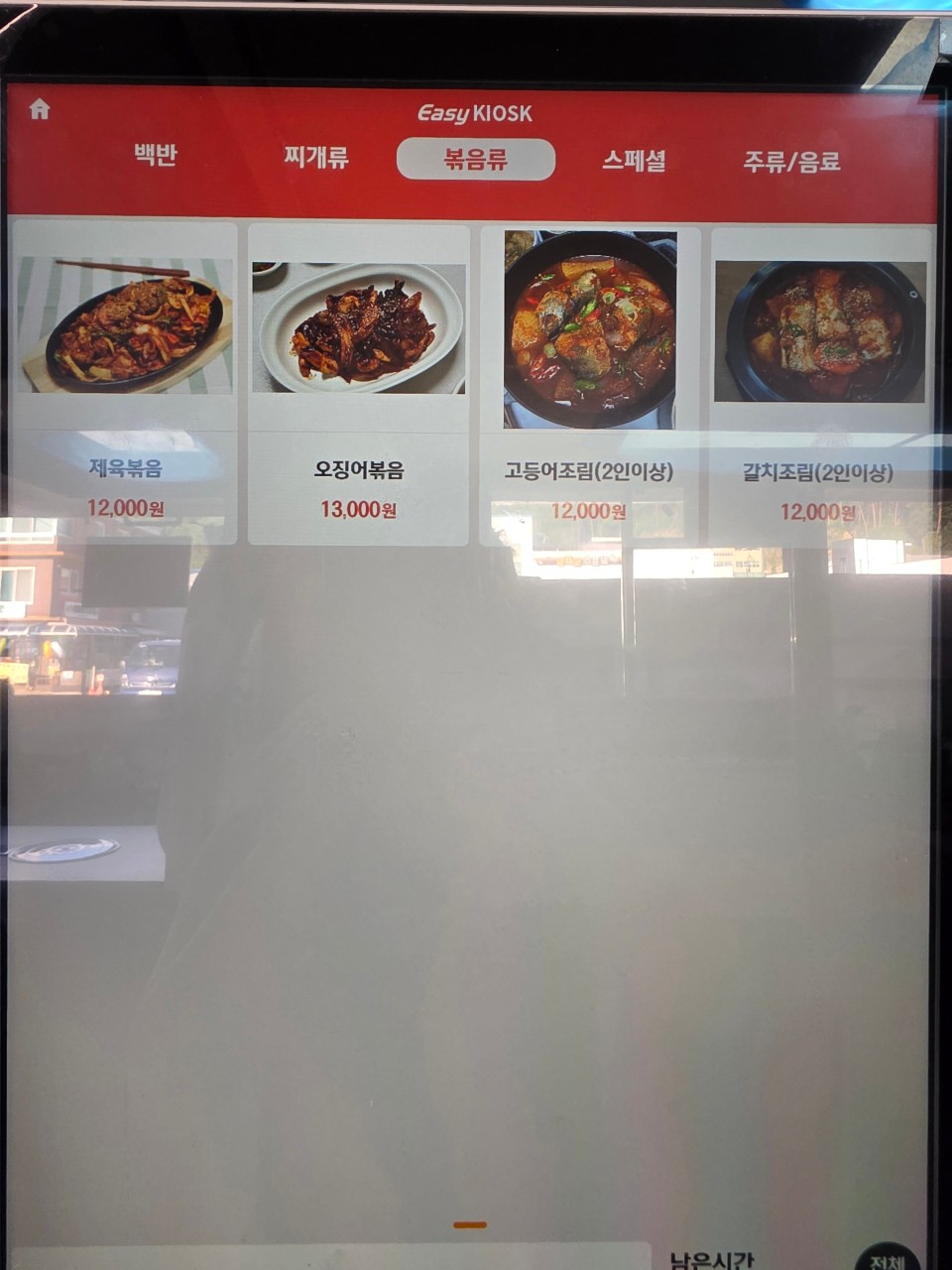Switch to the 백반 tab

pos(156,155)
